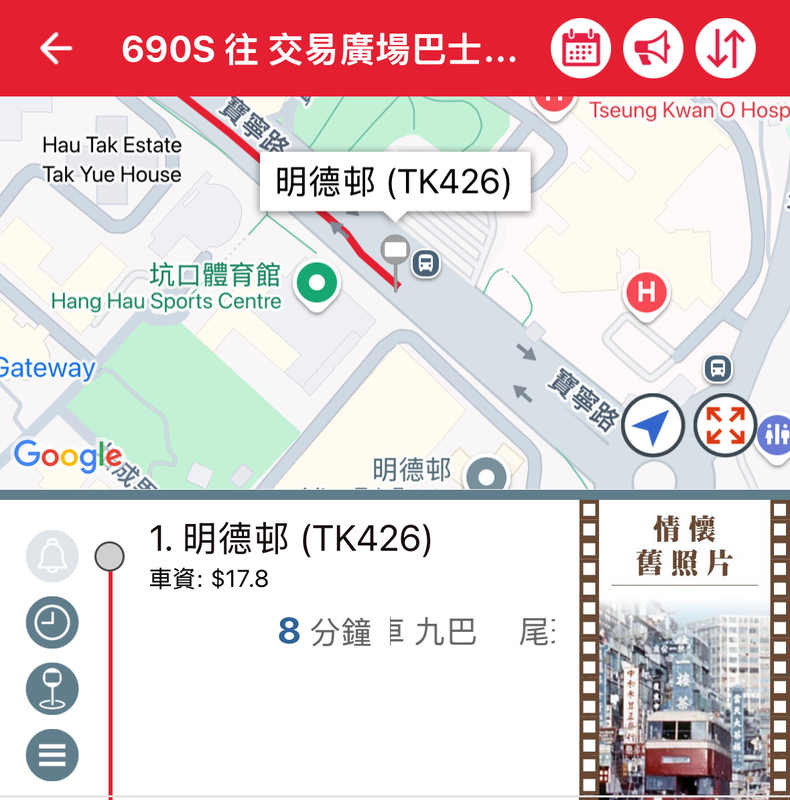Open route announcements megaphone icon
The height and width of the screenshot is (800, 790).
(653, 48)
